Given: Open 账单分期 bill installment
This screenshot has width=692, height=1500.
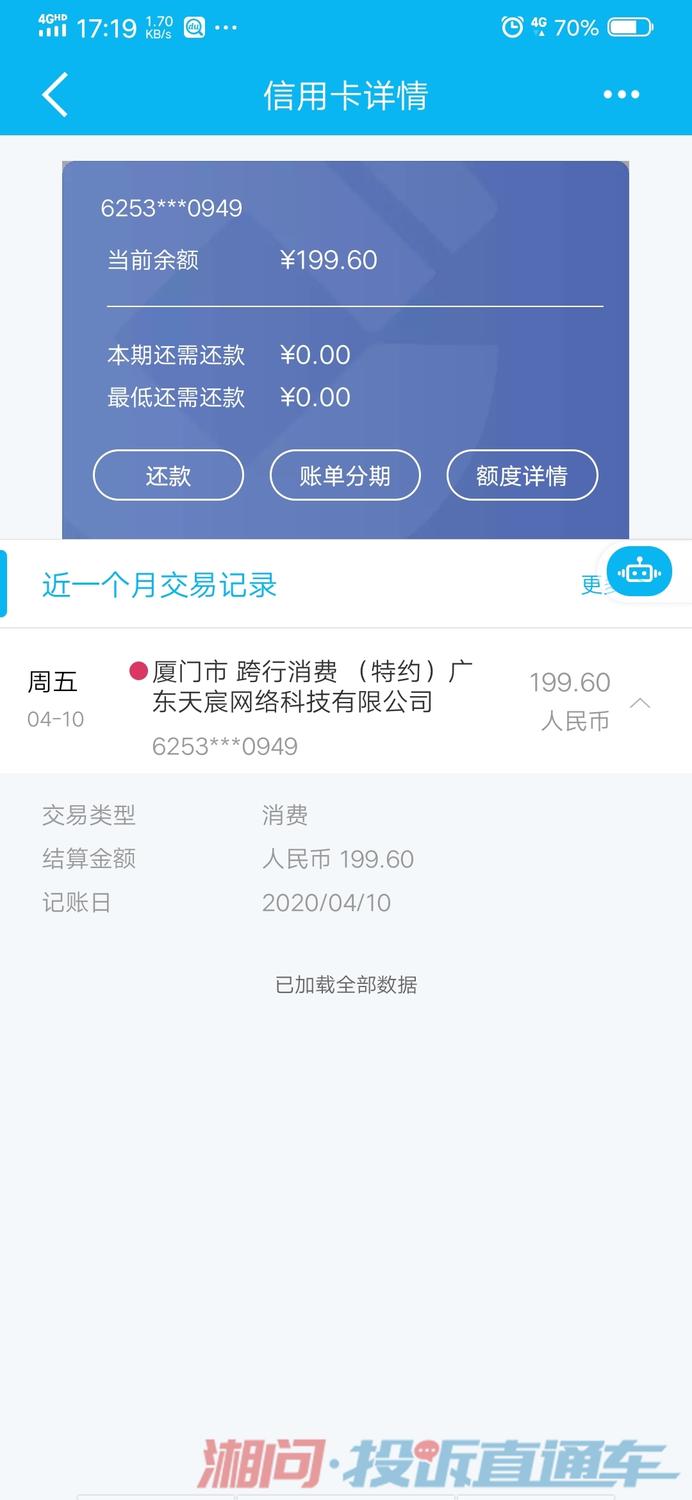Looking at the screenshot, I should pos(345,475).
